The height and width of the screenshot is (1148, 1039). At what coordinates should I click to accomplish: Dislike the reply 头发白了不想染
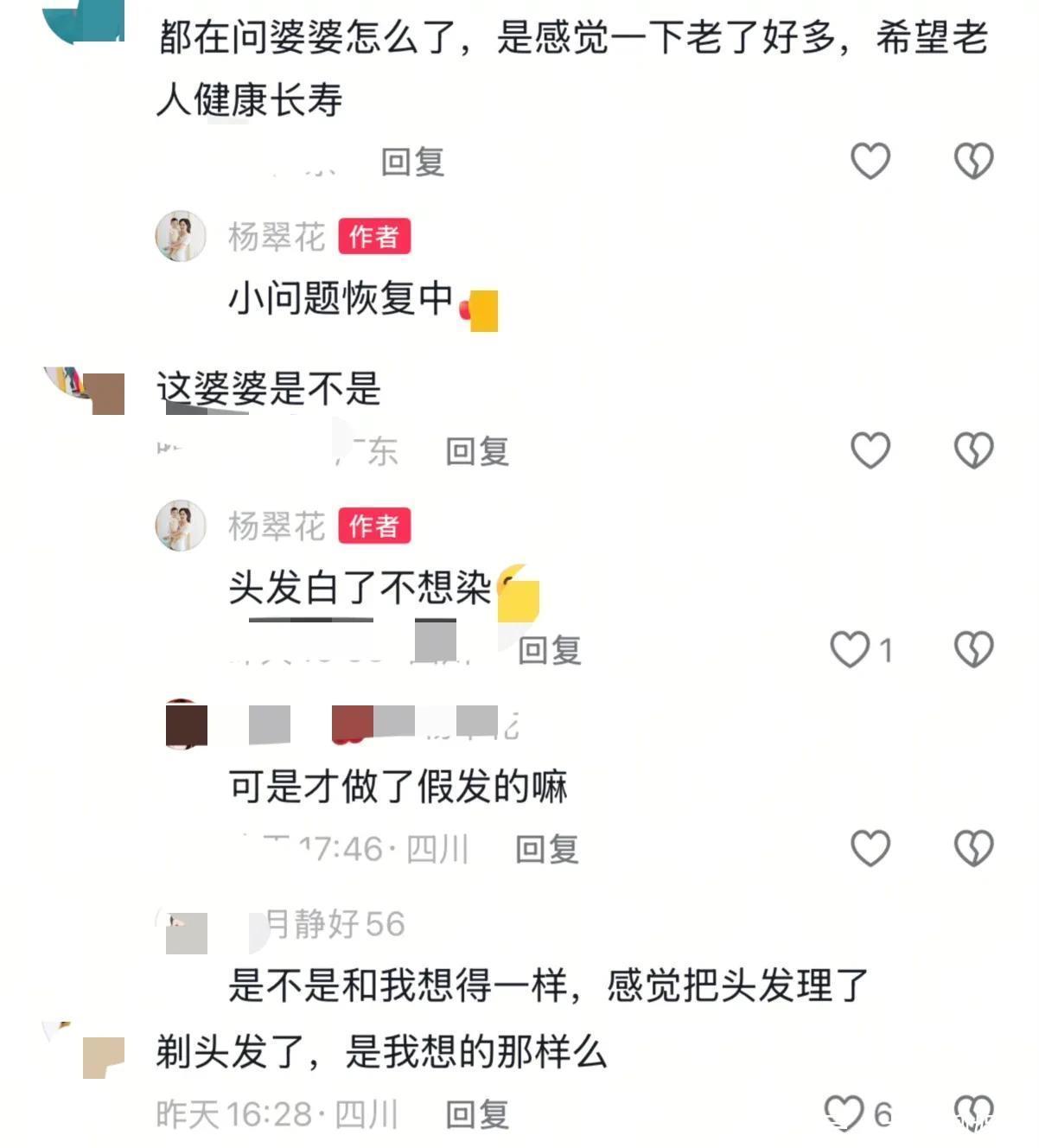[973, 649]
